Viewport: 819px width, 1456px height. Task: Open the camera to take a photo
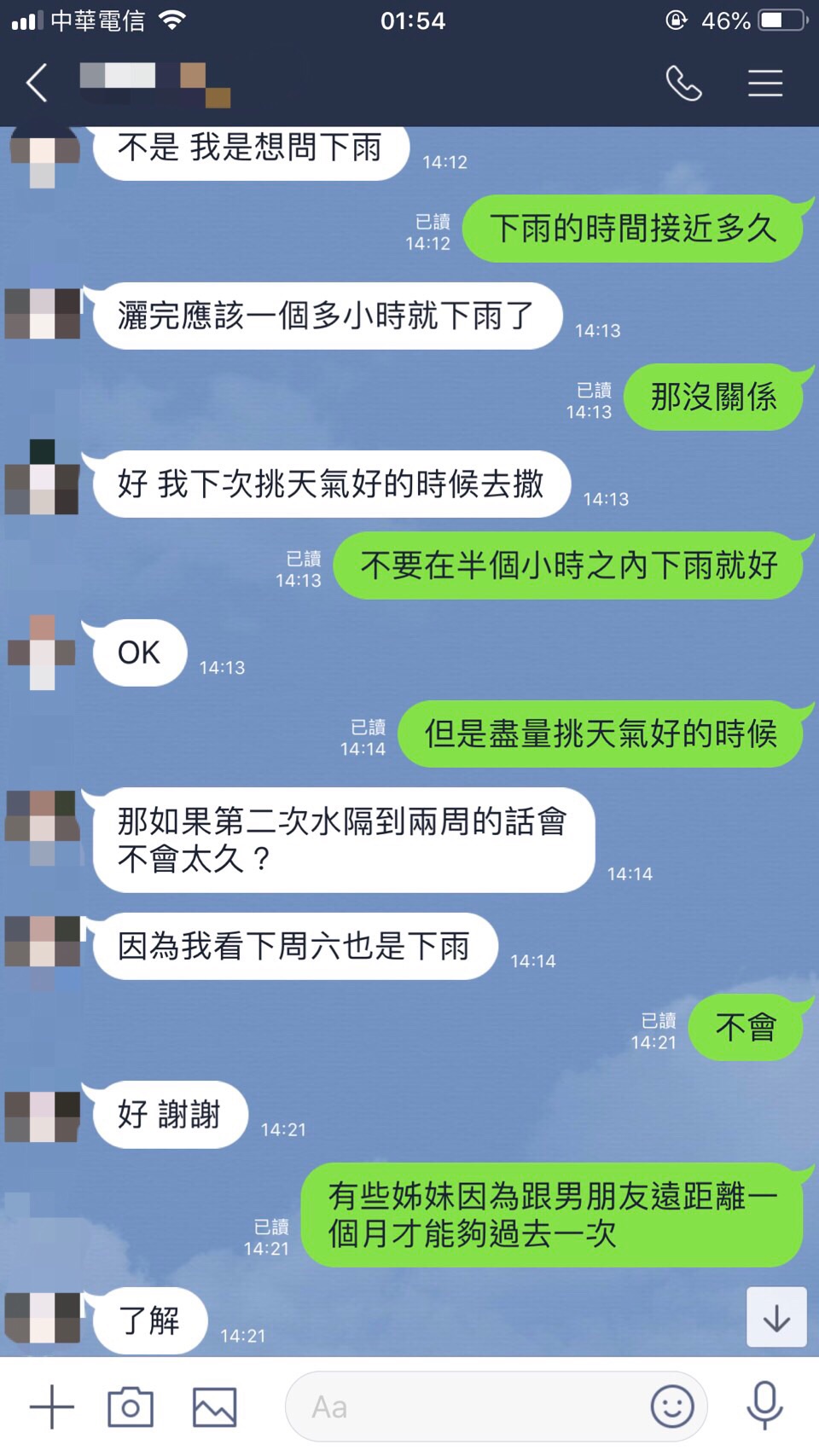(131, 1407)
